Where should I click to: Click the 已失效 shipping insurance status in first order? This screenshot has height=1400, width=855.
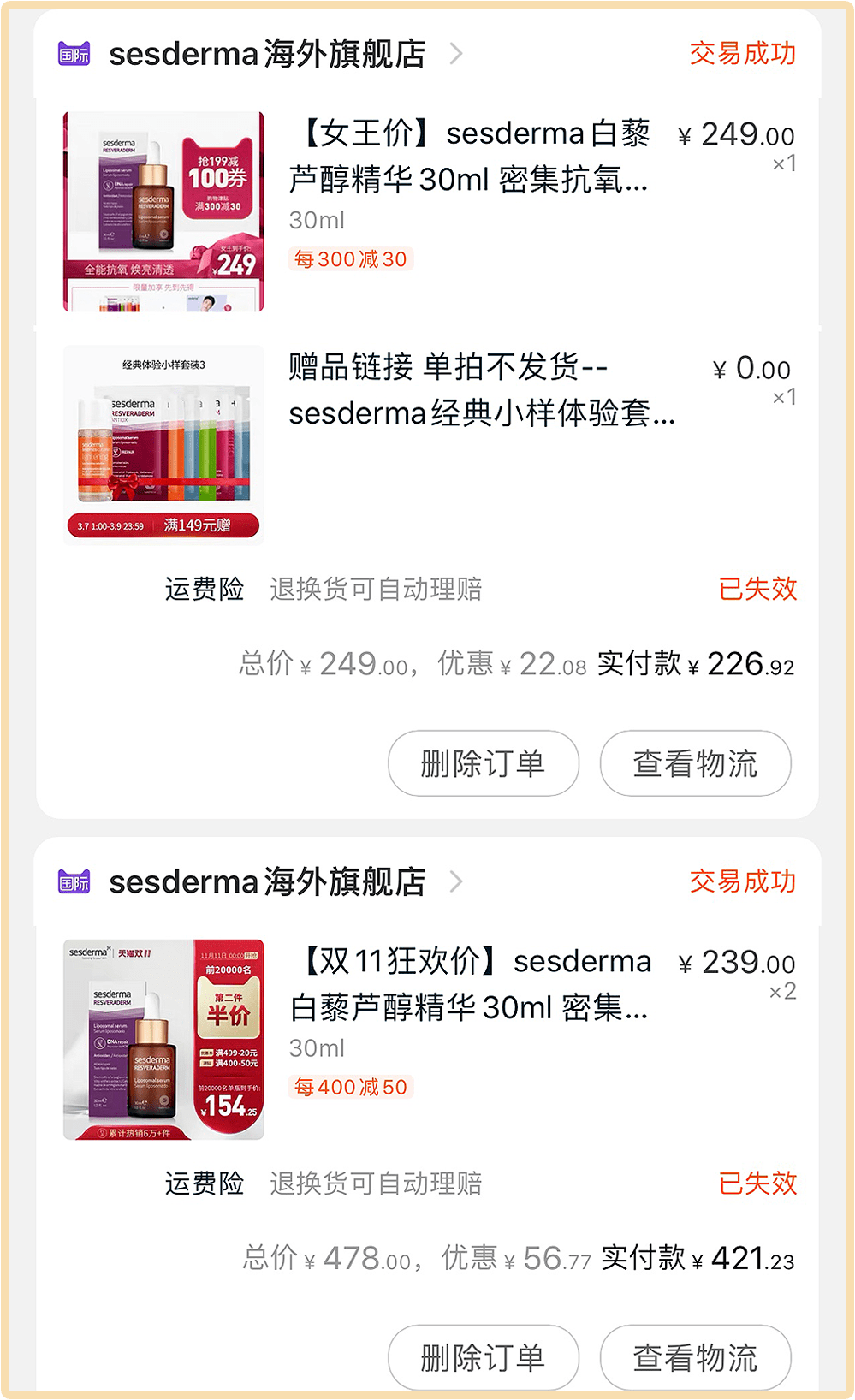757,589
